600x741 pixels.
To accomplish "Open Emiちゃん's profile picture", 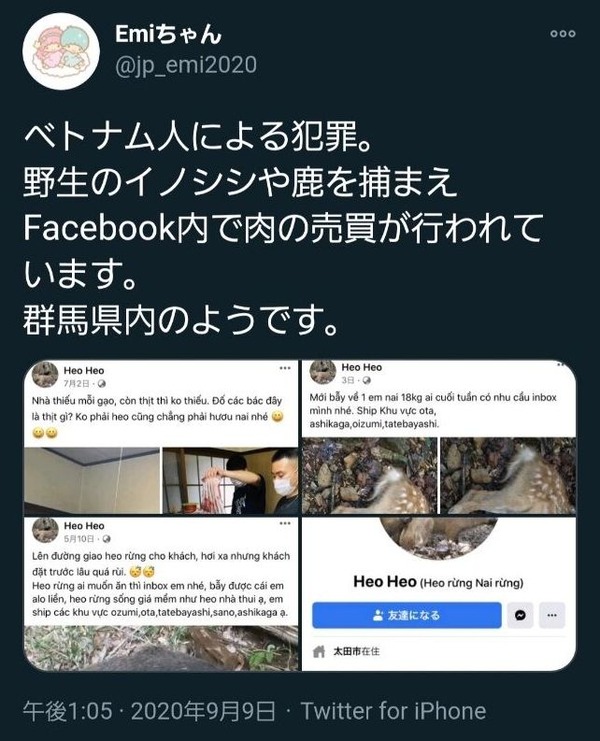I will tap(59, 49).
